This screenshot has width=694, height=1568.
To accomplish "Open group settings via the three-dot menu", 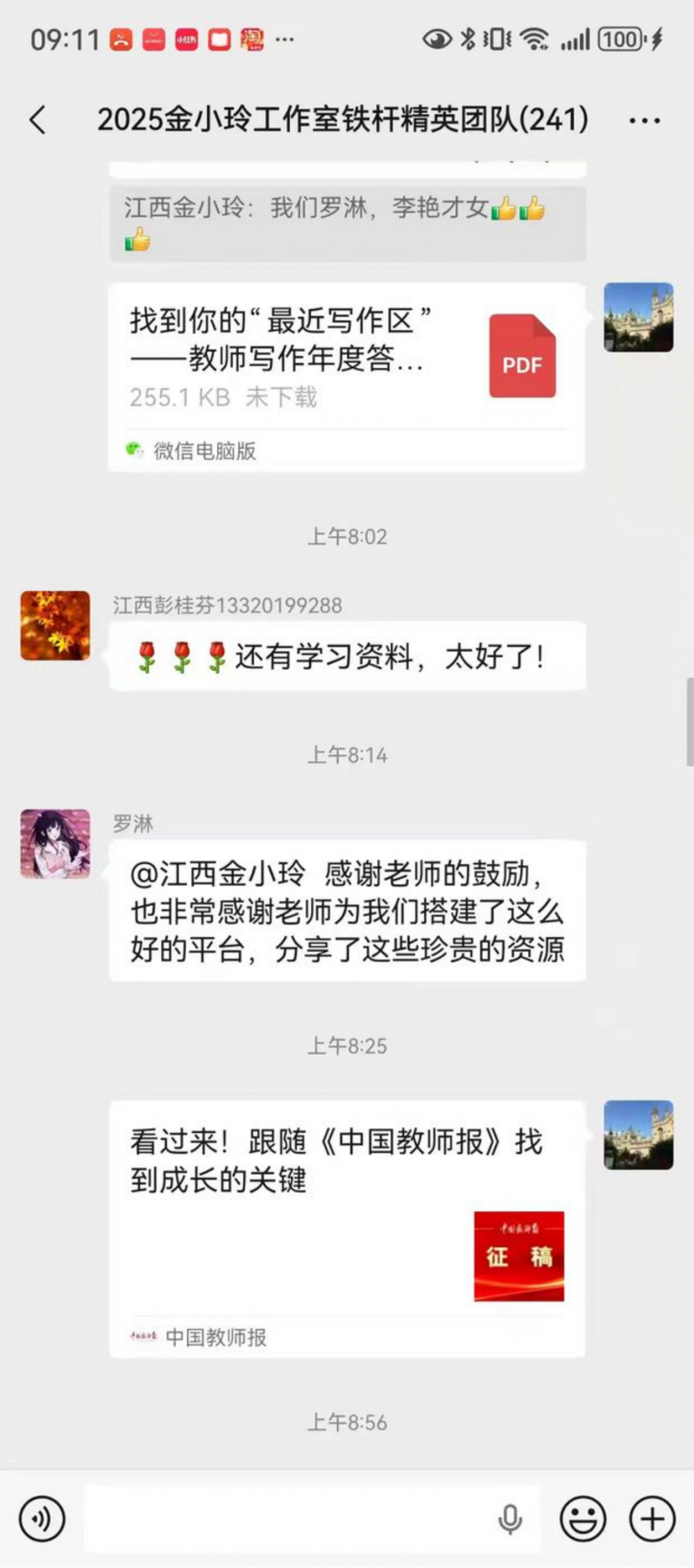I will point(644,119).
